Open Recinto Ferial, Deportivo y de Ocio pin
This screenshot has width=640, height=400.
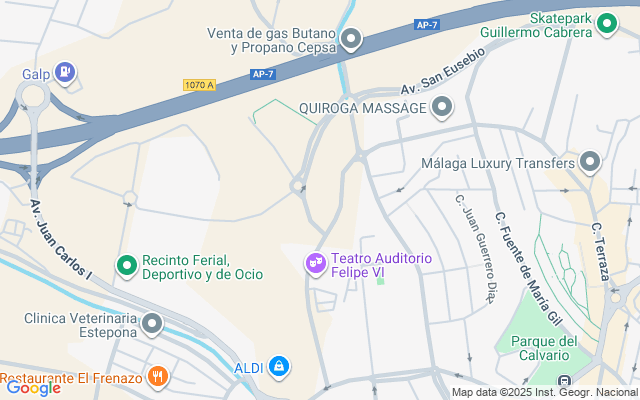127,266
